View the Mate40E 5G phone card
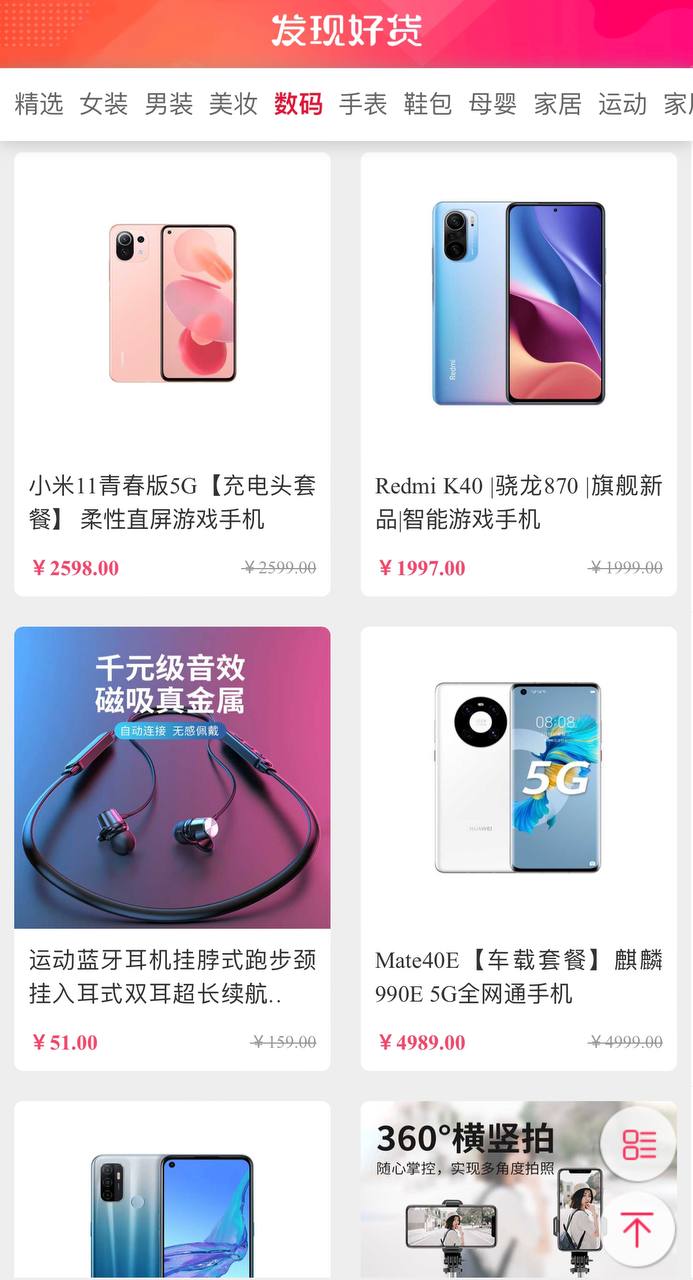The image size is (693, 1280). 518,848
